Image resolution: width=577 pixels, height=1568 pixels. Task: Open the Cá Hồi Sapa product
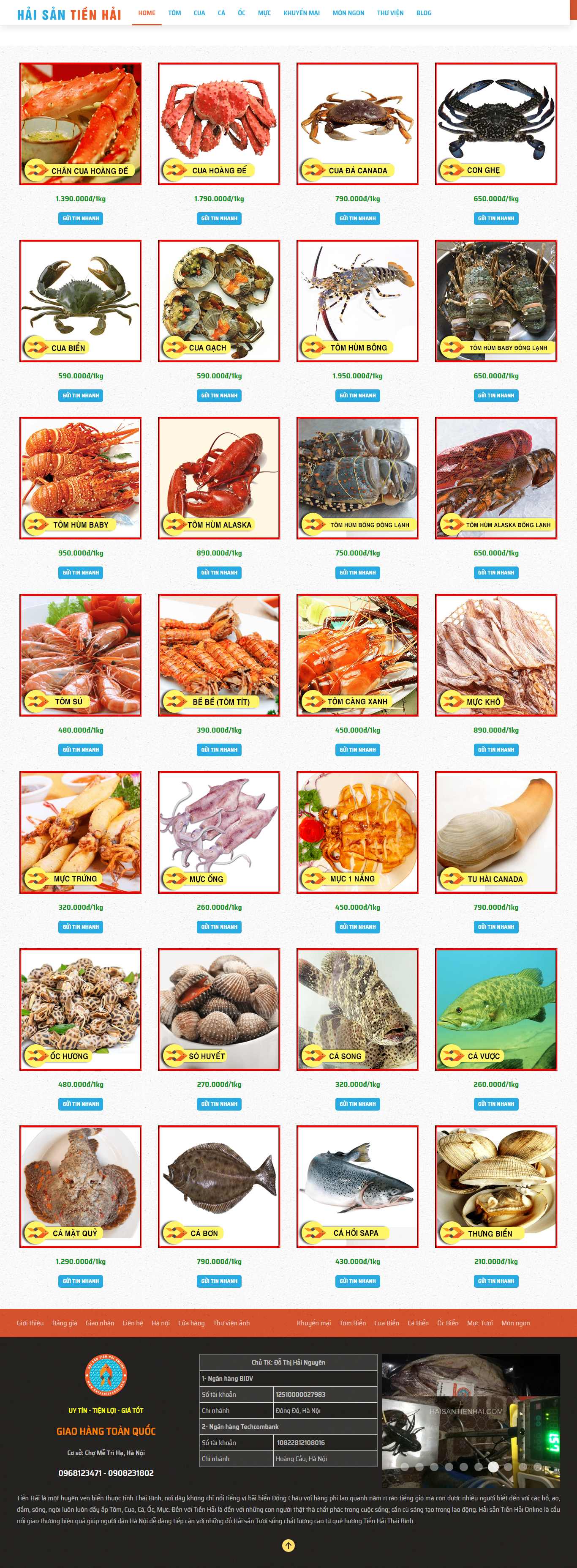pyautogui.click(x=357, y=1186)
